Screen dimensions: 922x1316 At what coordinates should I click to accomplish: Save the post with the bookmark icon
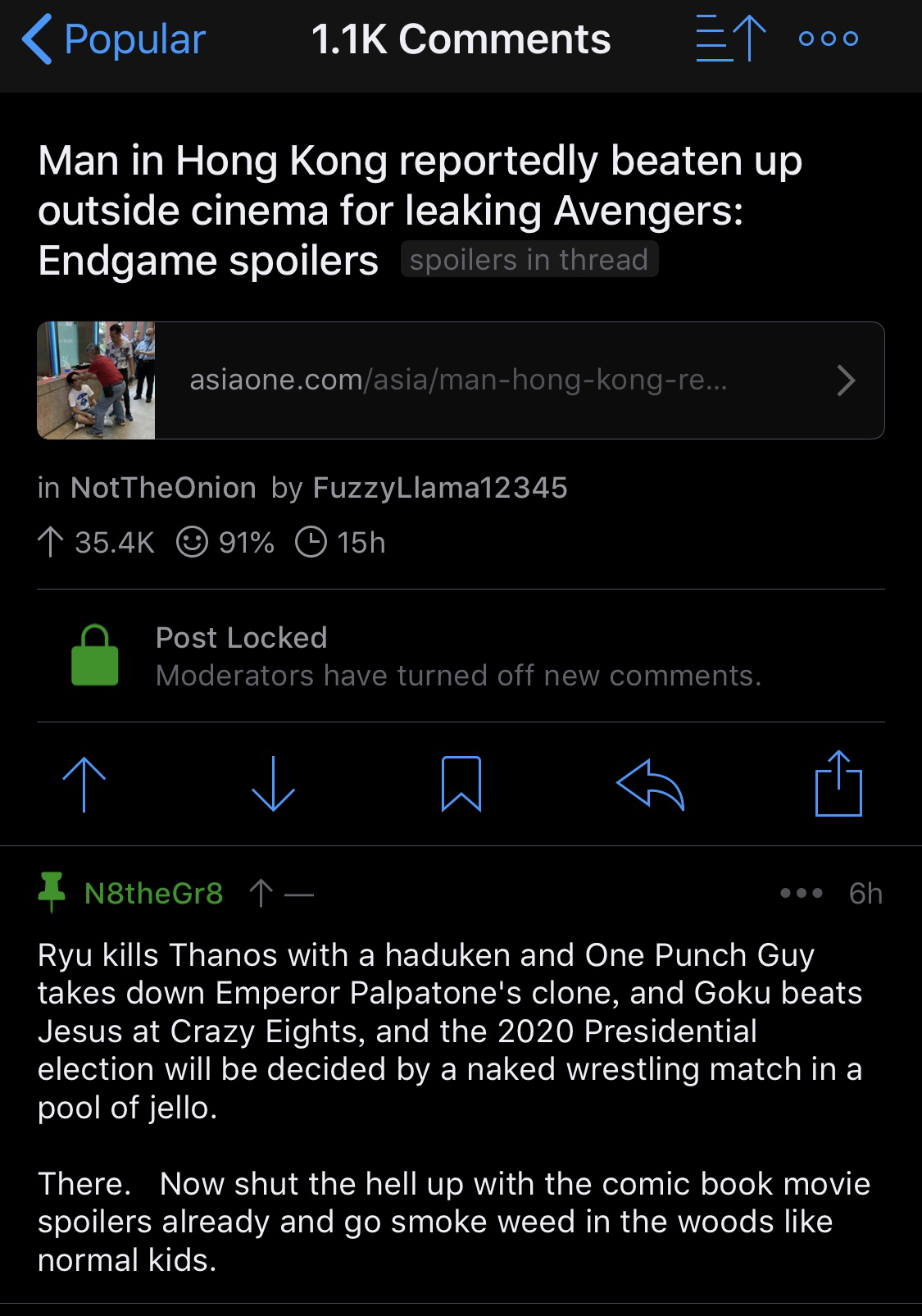(x=461, y=784)
